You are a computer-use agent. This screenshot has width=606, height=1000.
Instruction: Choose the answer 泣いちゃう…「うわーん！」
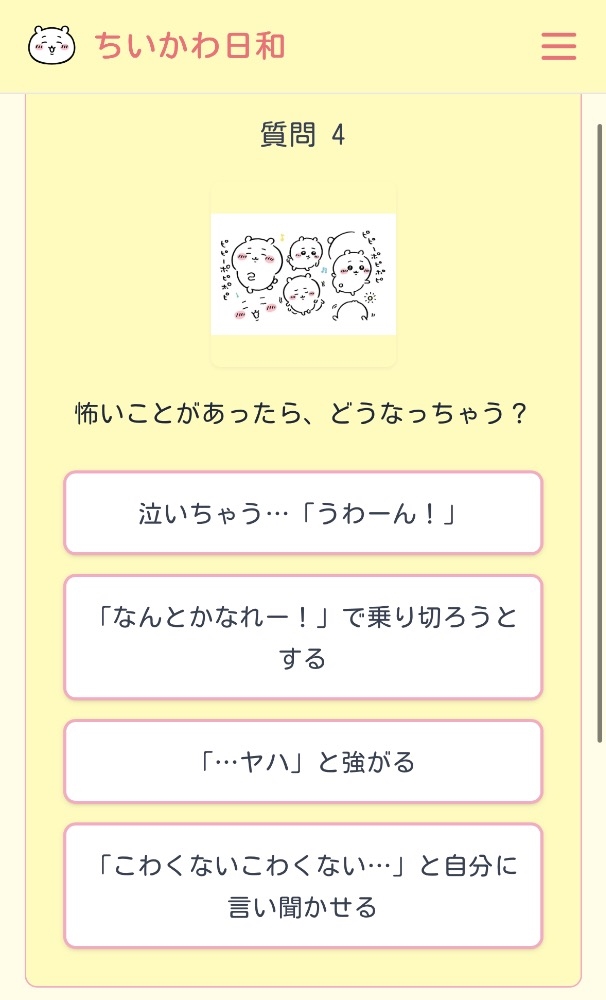click(303, 513)
